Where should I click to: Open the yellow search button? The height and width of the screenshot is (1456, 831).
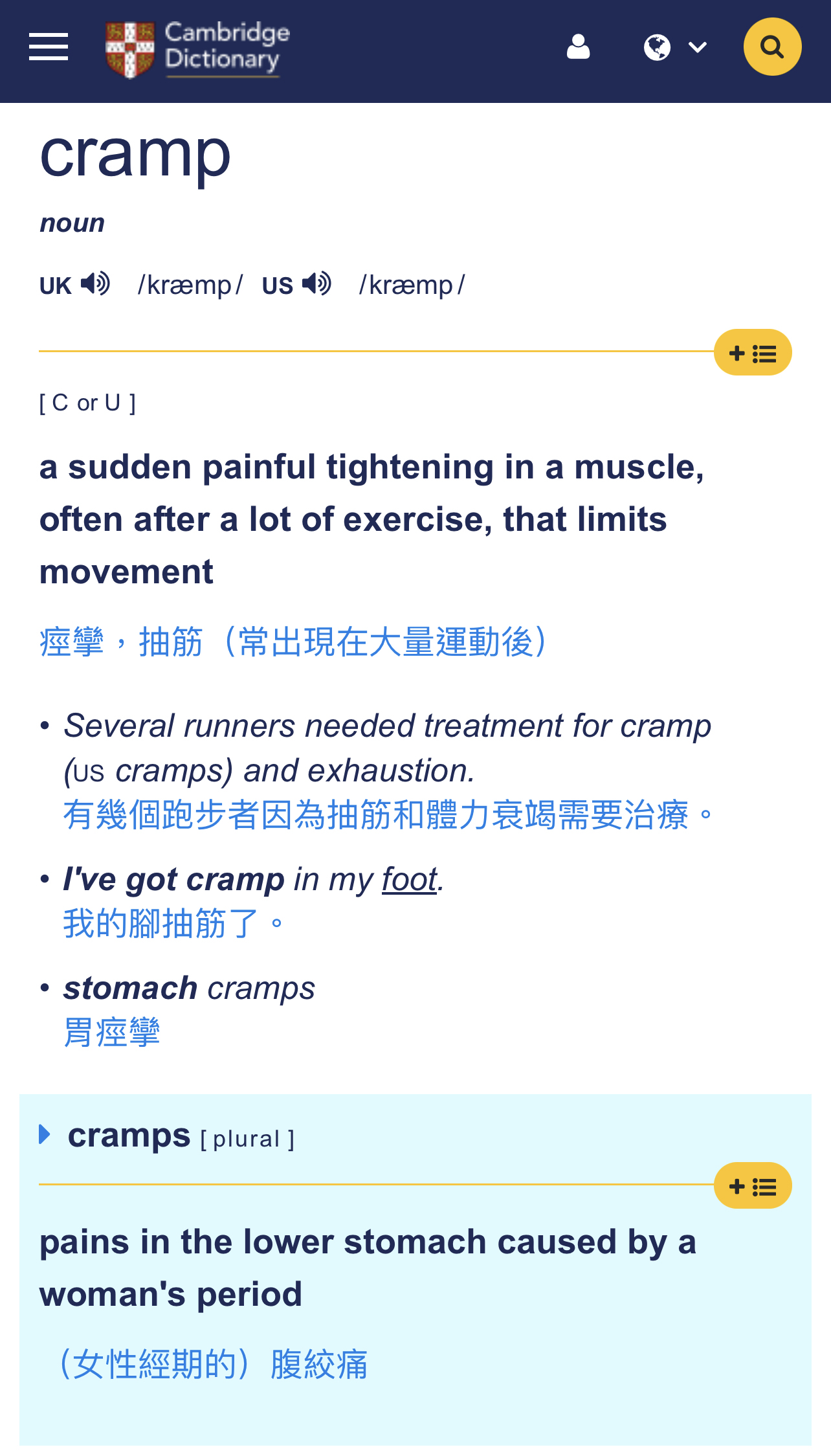pos(772,47)
